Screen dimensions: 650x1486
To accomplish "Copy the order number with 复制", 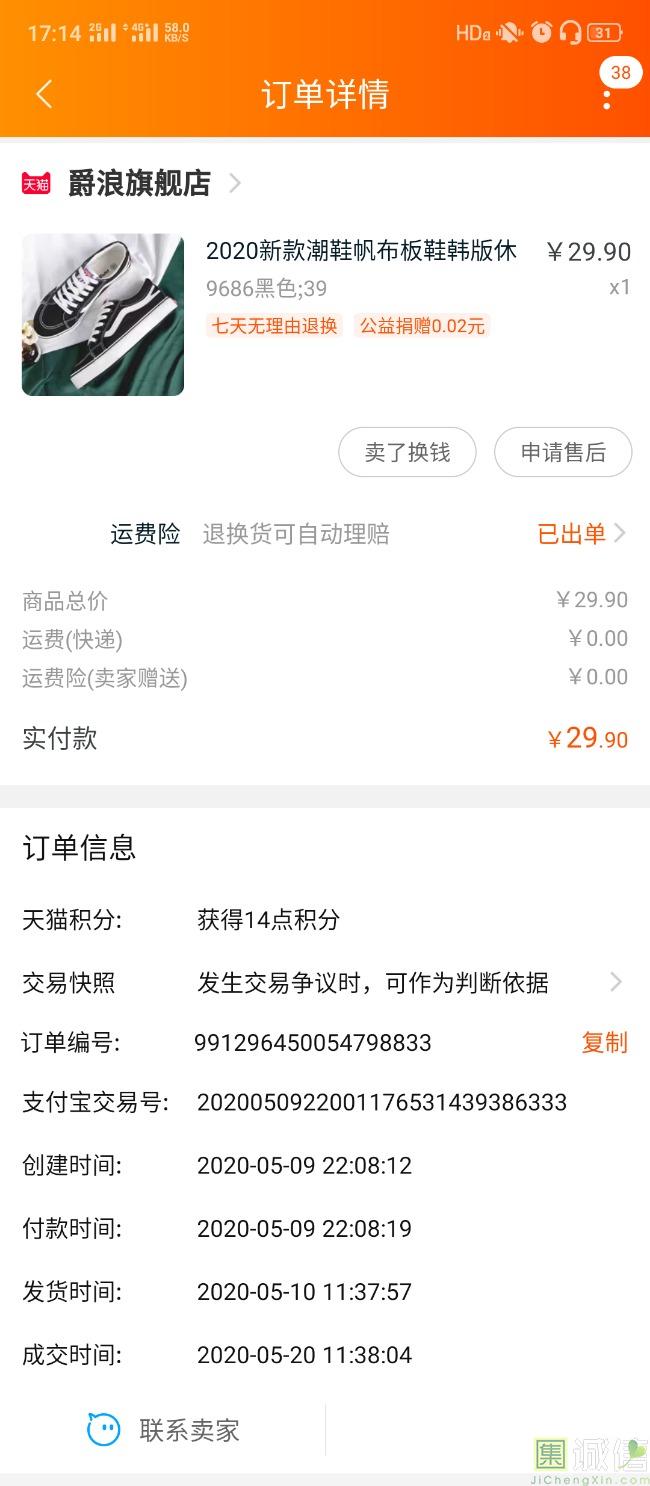I will tap(604, 1043).
